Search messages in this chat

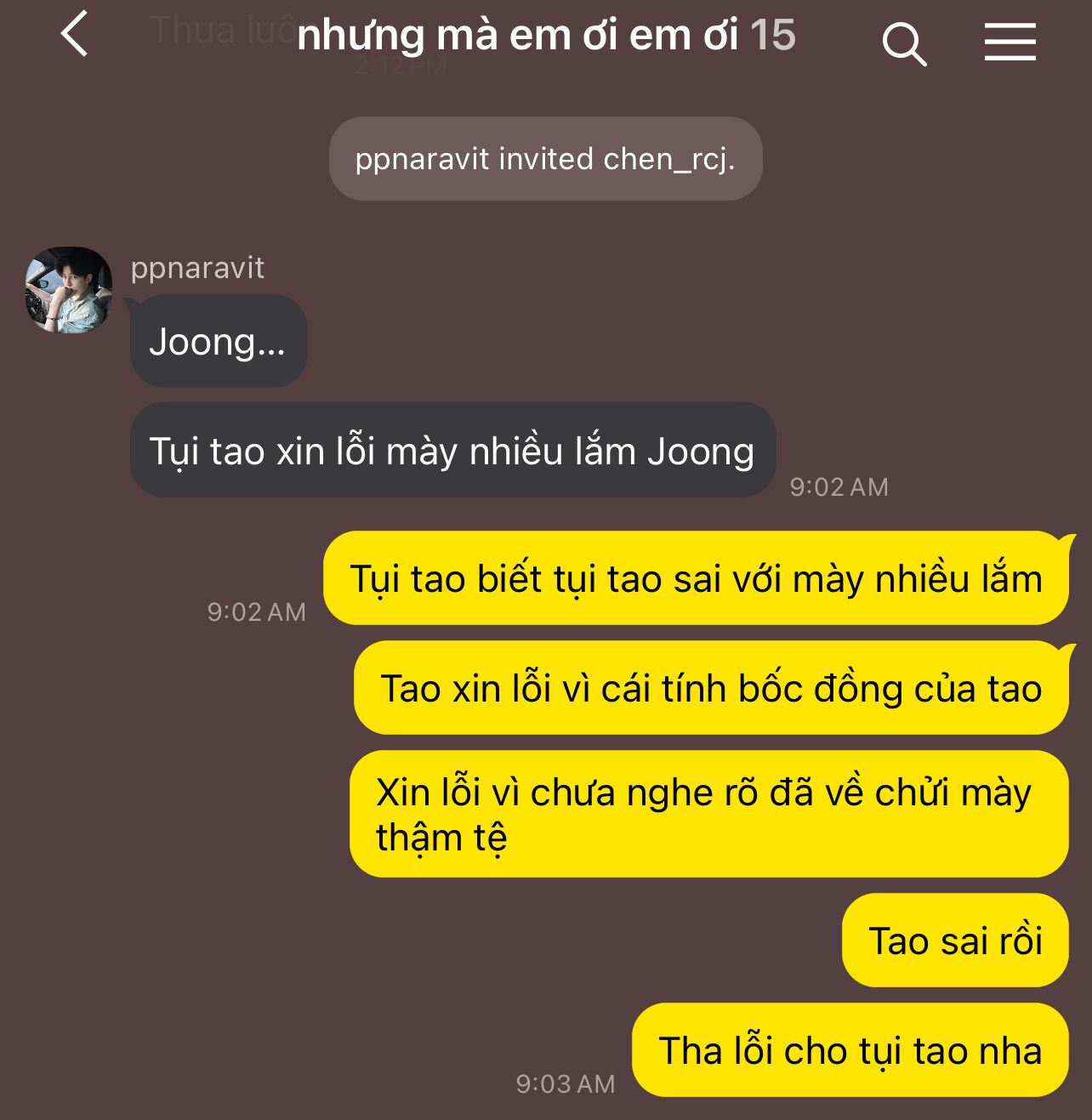[x=903, y=43]
